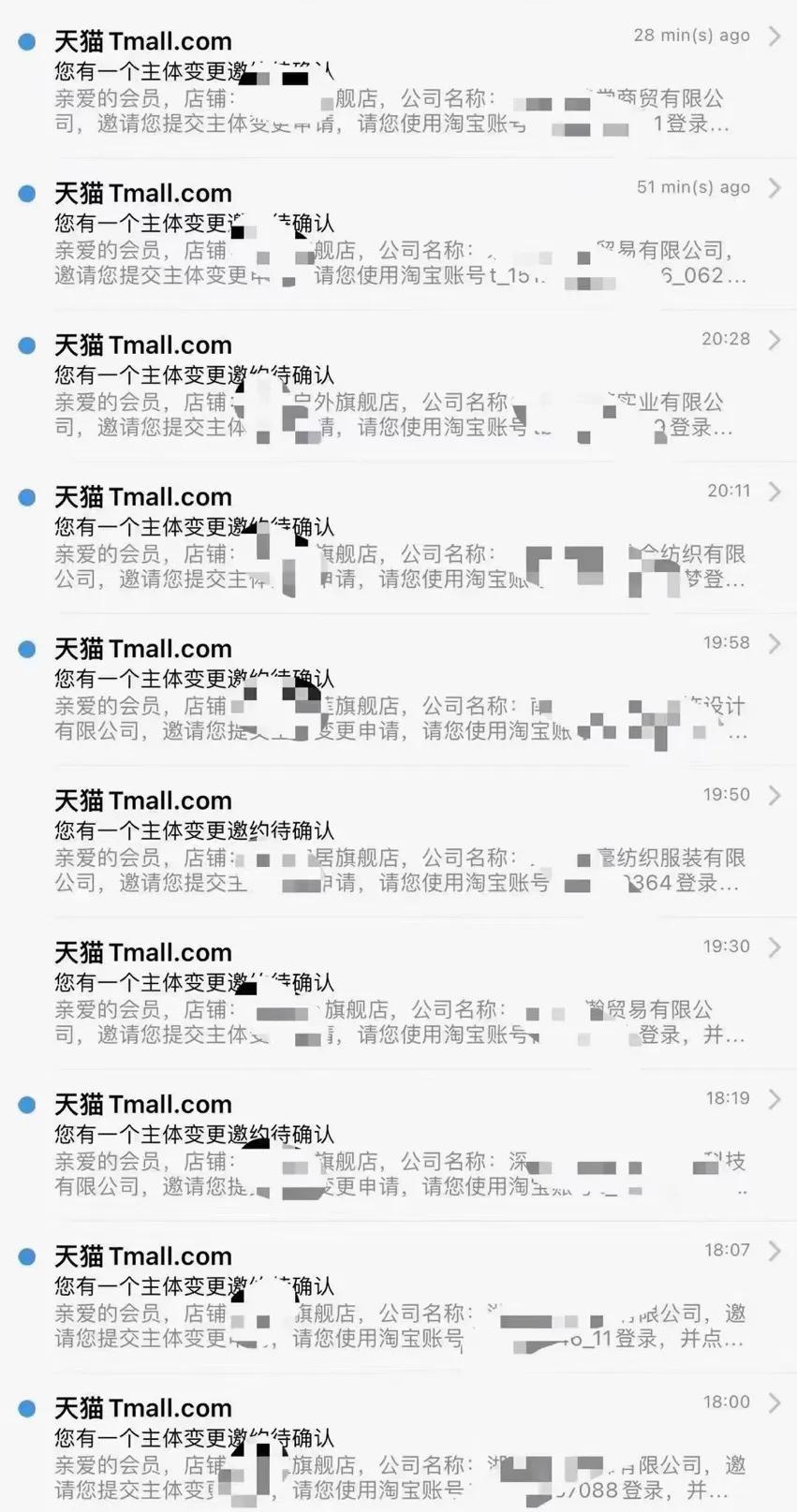The width and height of the screenshot is (797, 1512).
Task: Click the blue unread dot next to the 19:50 notification
Action: [x=25, y=800]
